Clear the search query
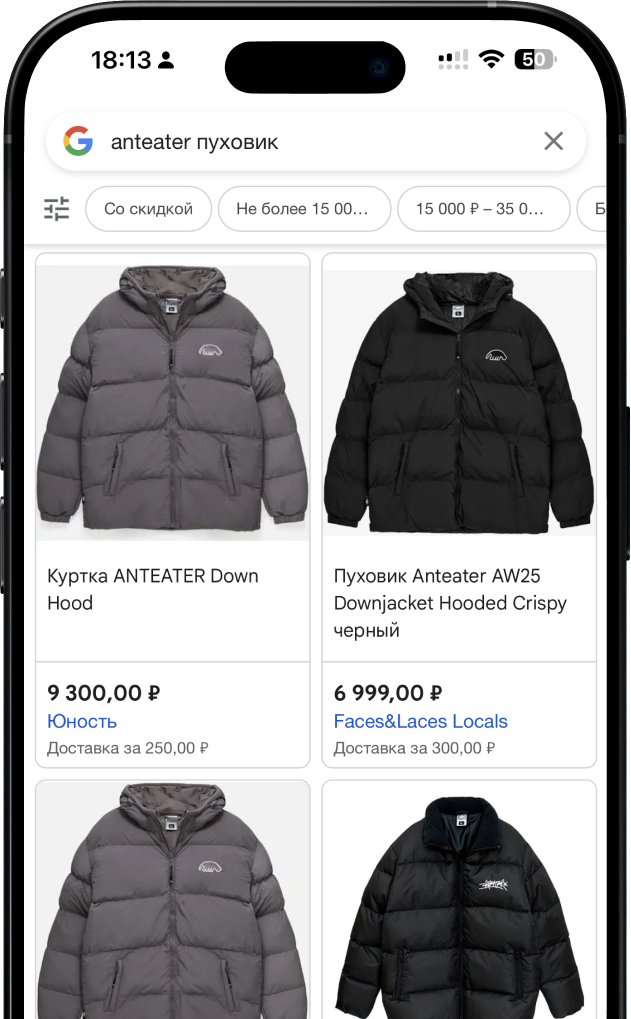Image resolution: width=631 pixels, height=1019 pixels. coord(553,142)
